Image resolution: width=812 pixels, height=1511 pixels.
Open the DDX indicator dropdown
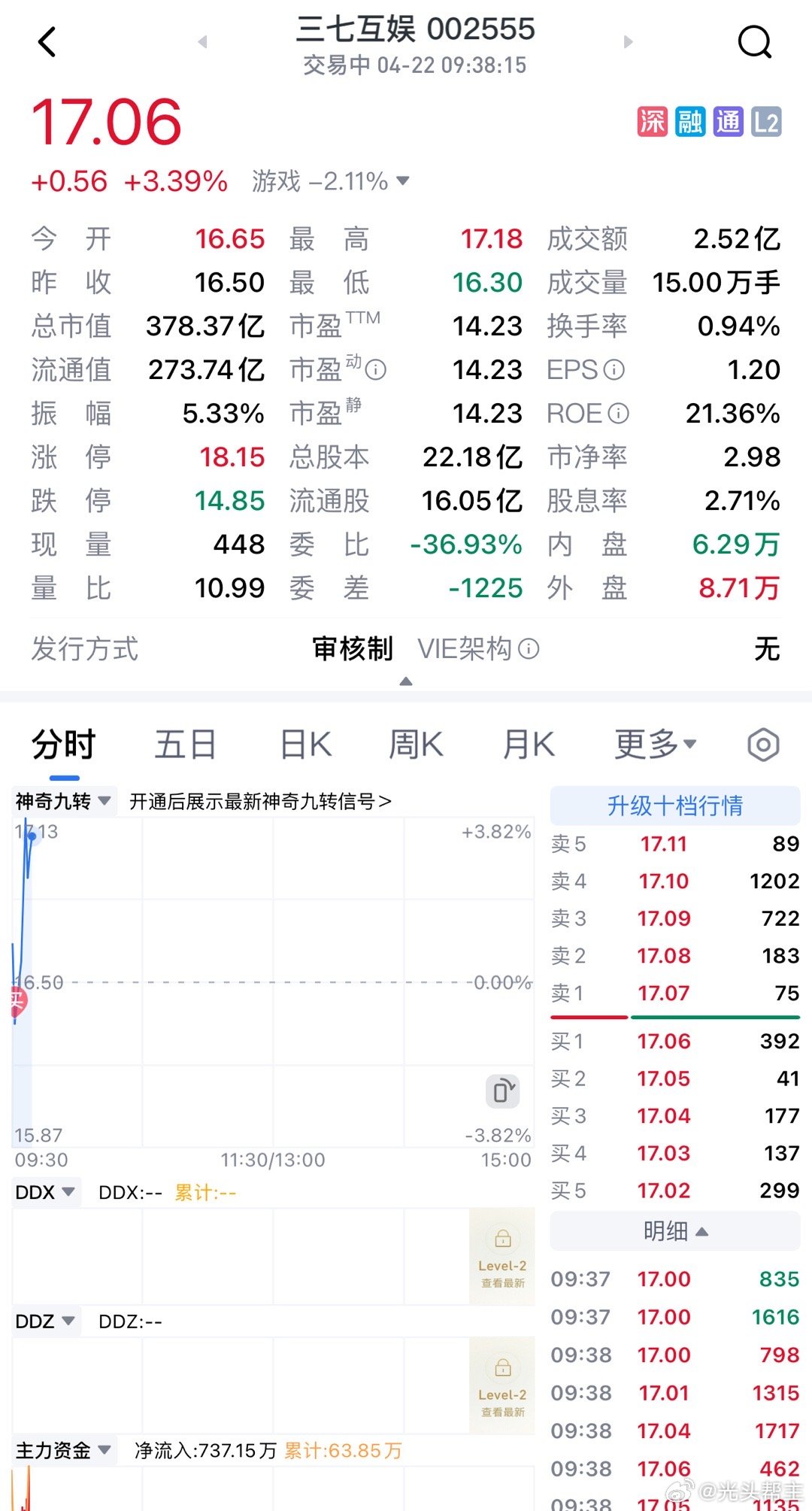tap(45, 1192)
